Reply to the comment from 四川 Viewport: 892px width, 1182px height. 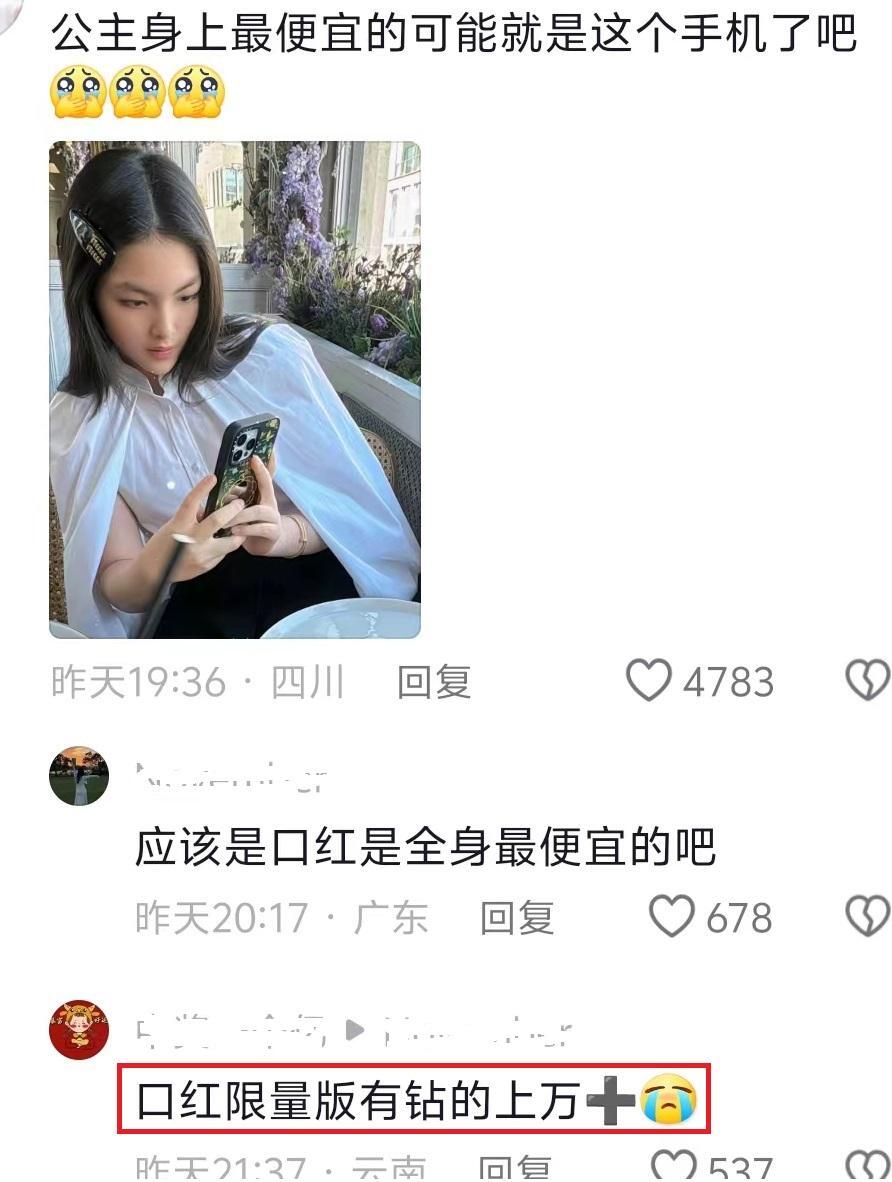pyautogui.click(x=433, y=683)
